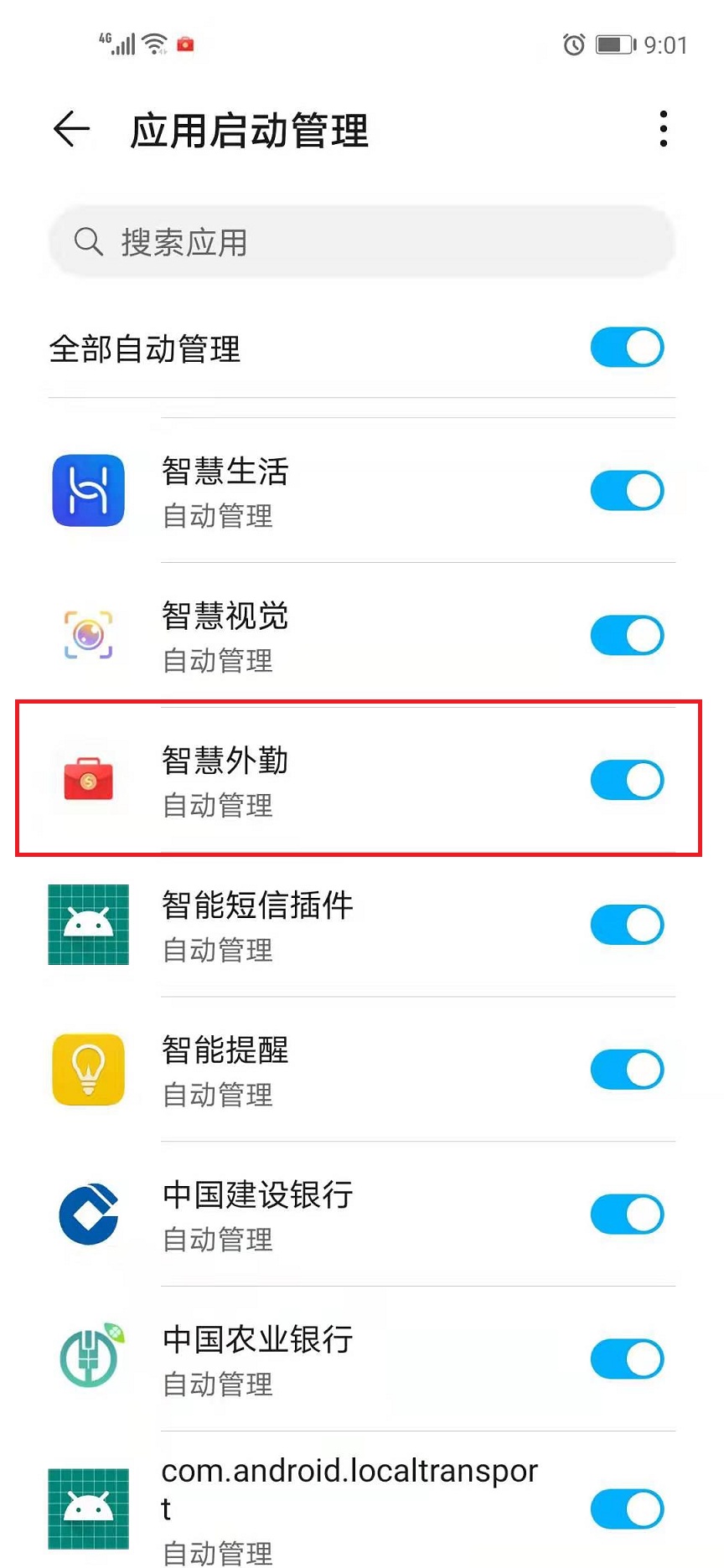Turn off the 智慧视觉 switch
Screen dimensions: 724x1568
pos(627,636)
